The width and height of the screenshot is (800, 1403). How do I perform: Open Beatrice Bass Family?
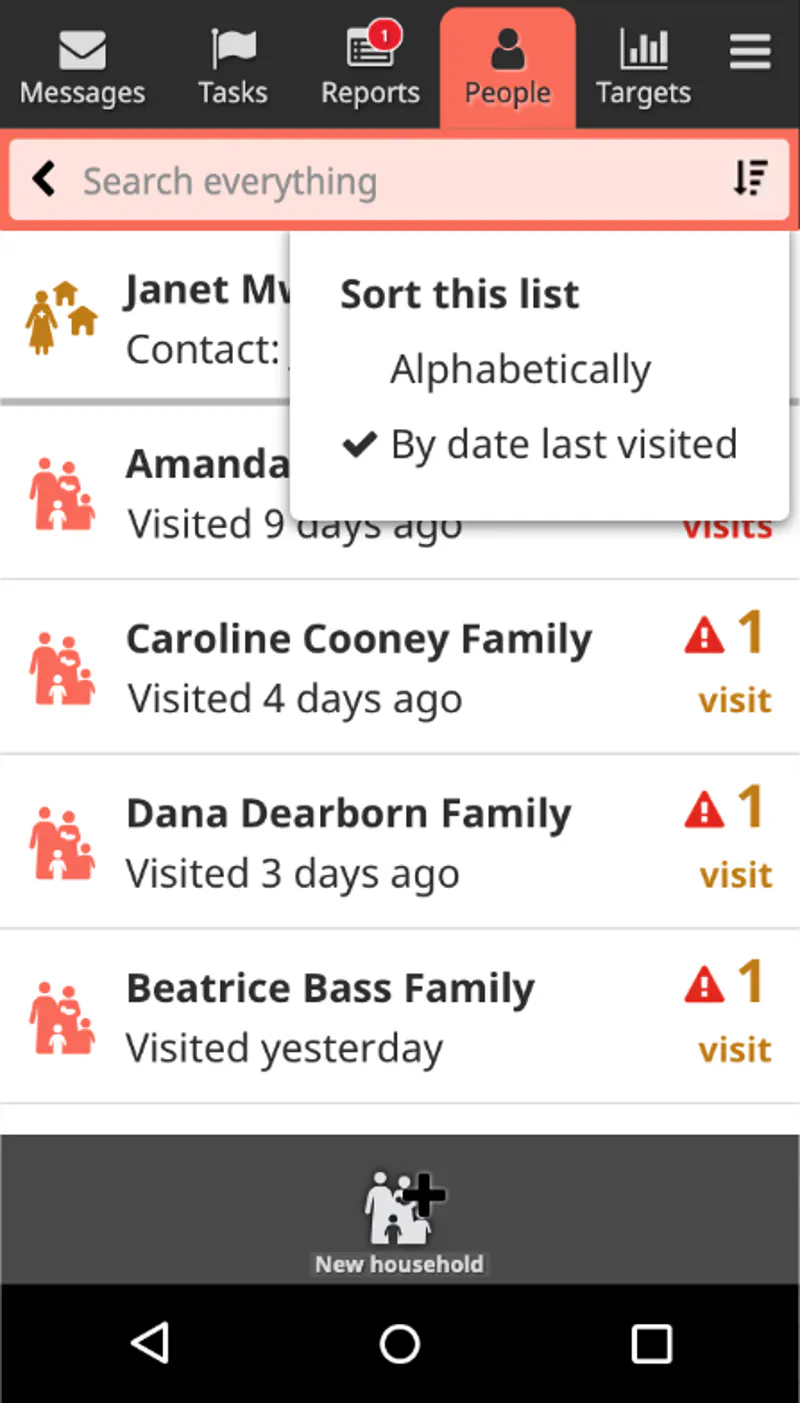pyautogui.click(x=400, y=1017)
